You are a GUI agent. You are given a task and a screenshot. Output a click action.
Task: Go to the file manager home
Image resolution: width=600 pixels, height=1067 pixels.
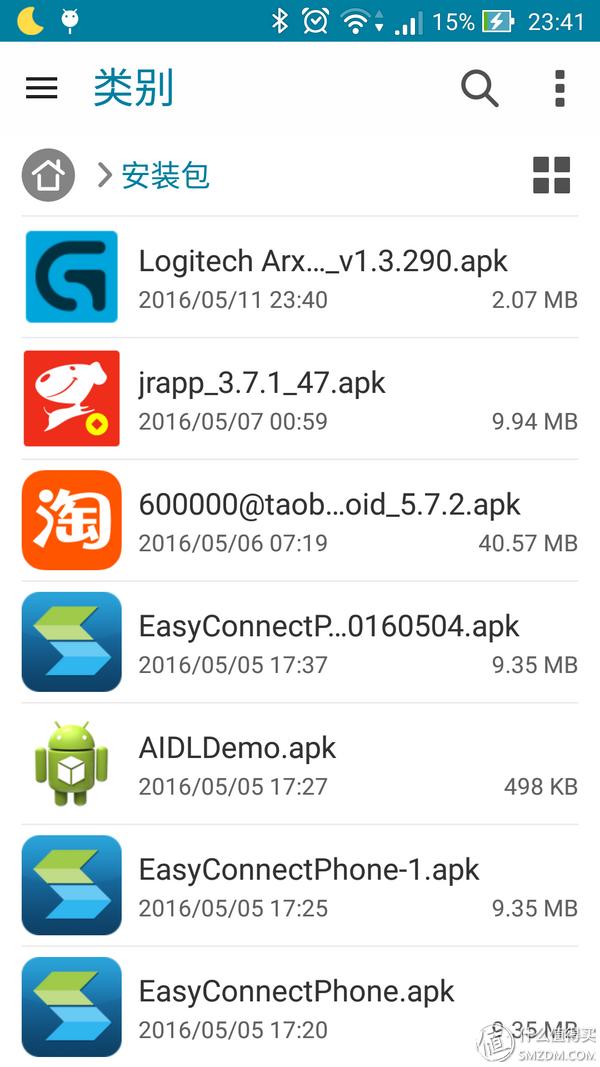(48, 176)
